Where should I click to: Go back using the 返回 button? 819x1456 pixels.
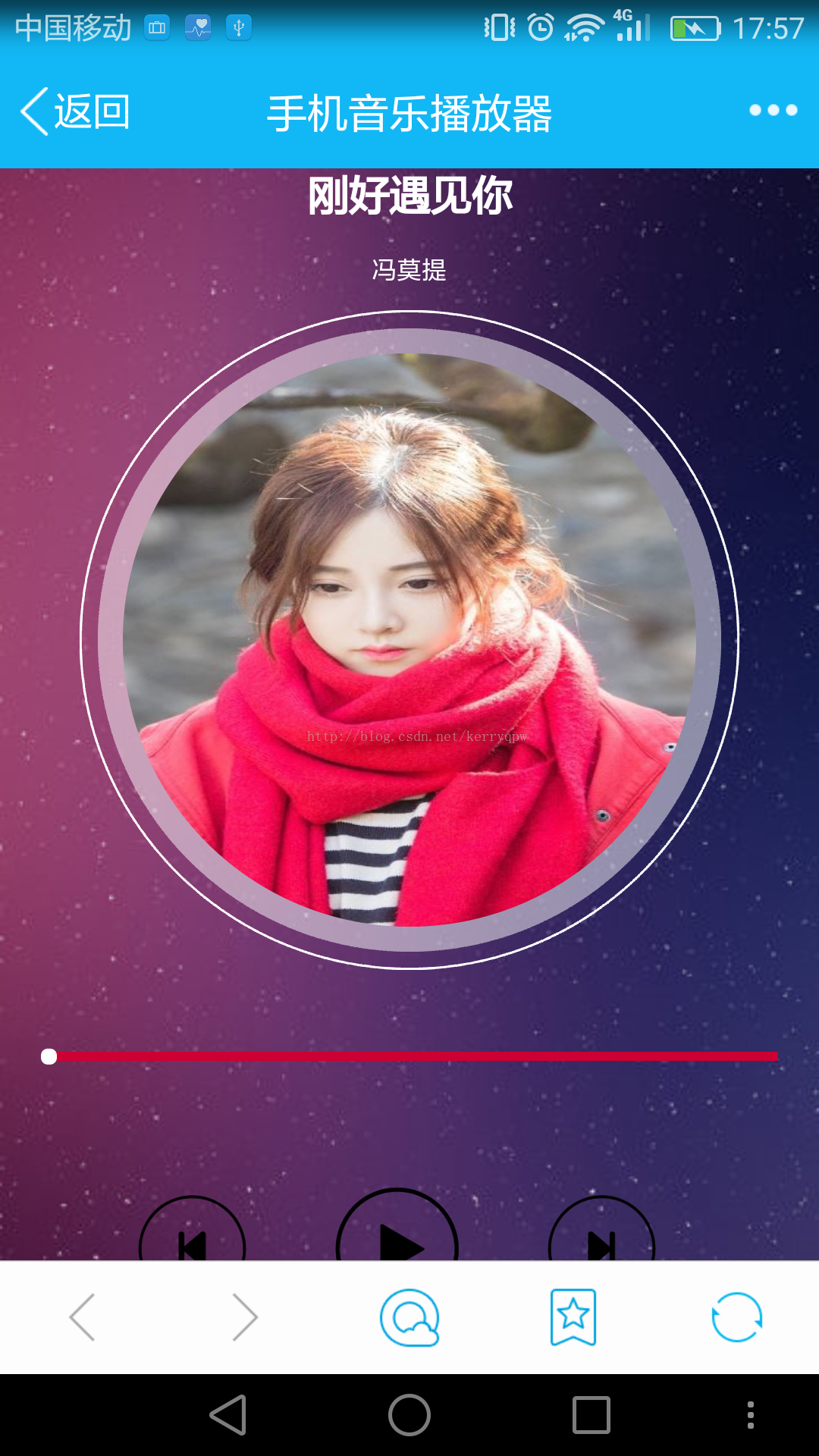(76, 112)
